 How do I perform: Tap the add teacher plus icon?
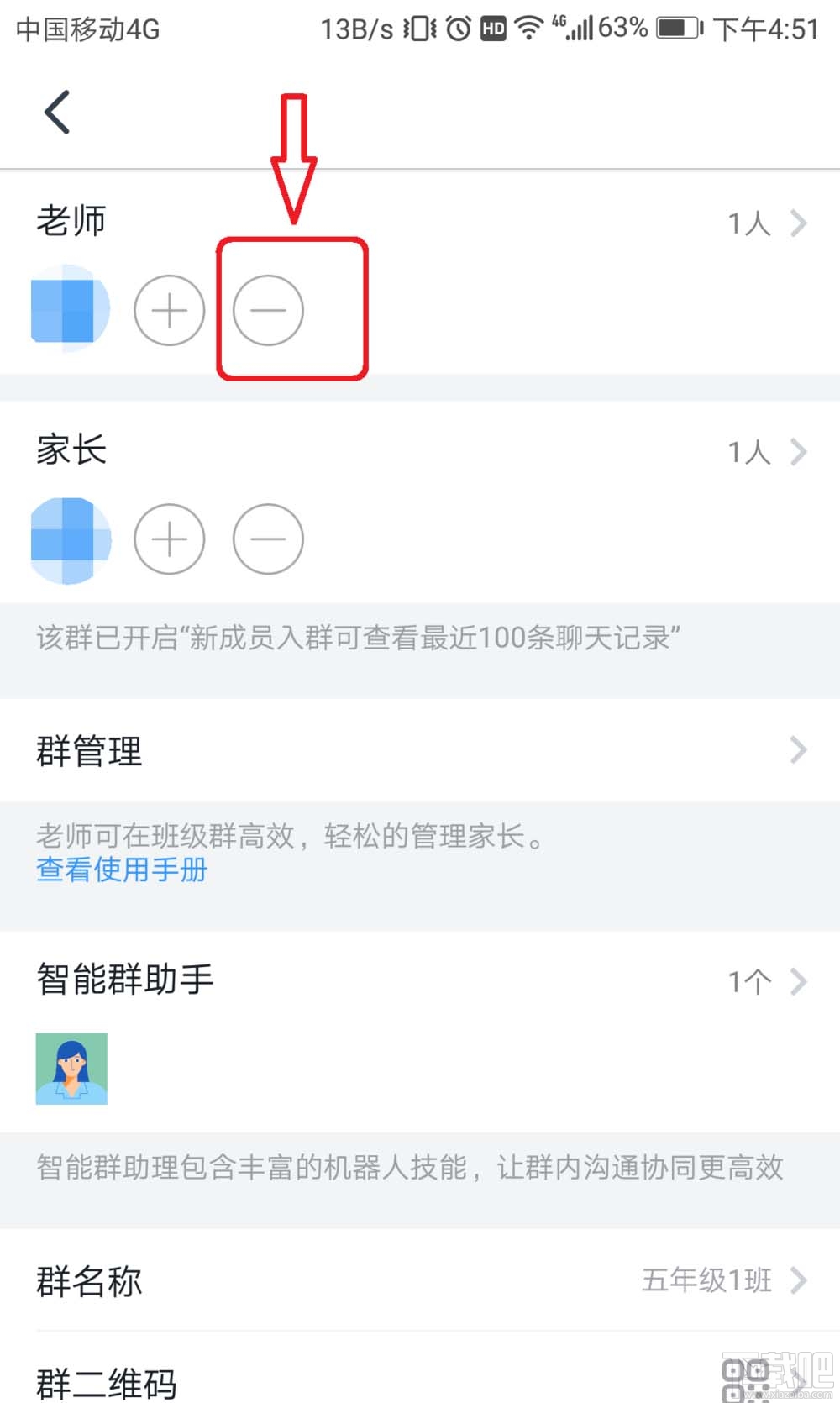coord(170,310)
